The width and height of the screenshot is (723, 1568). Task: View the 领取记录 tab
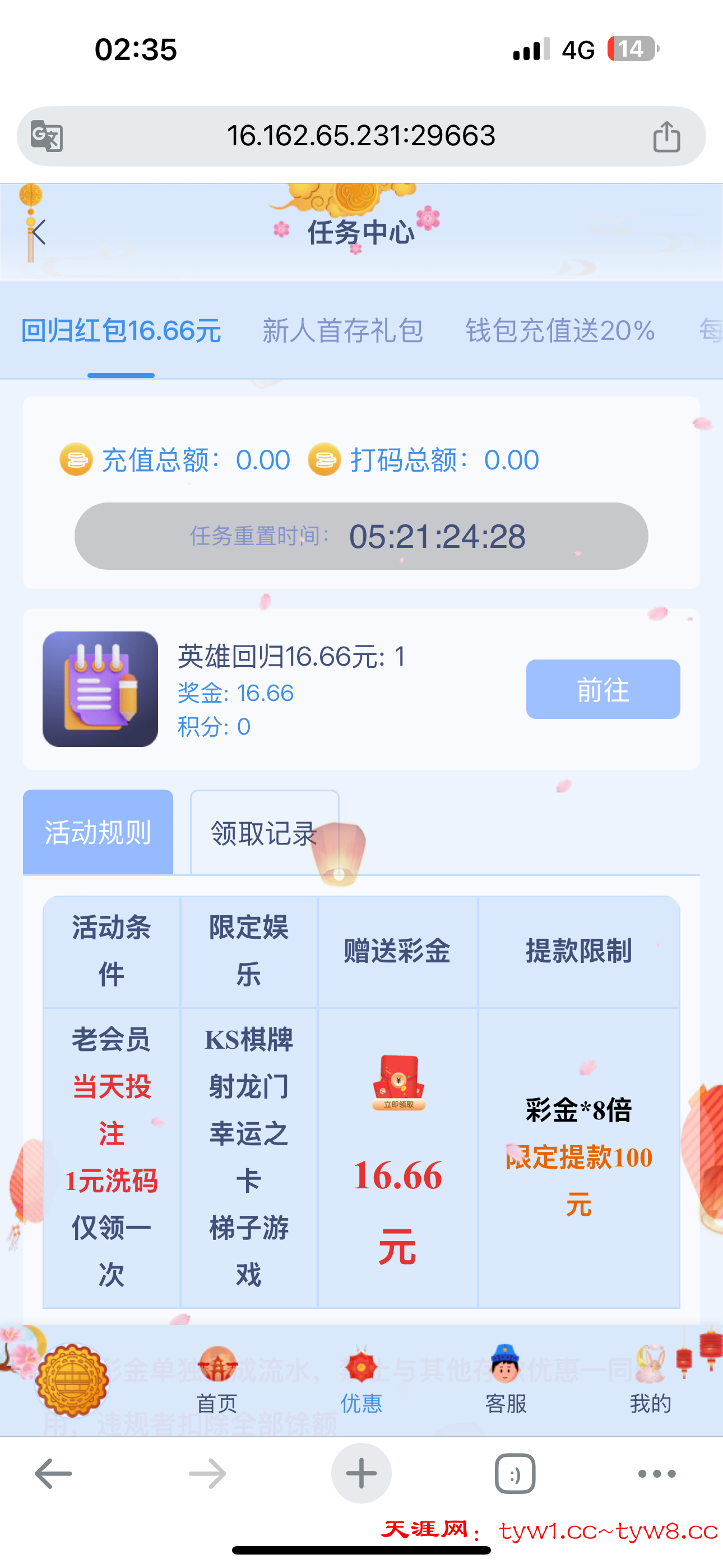pyautogui.click(x=264, y=832)
